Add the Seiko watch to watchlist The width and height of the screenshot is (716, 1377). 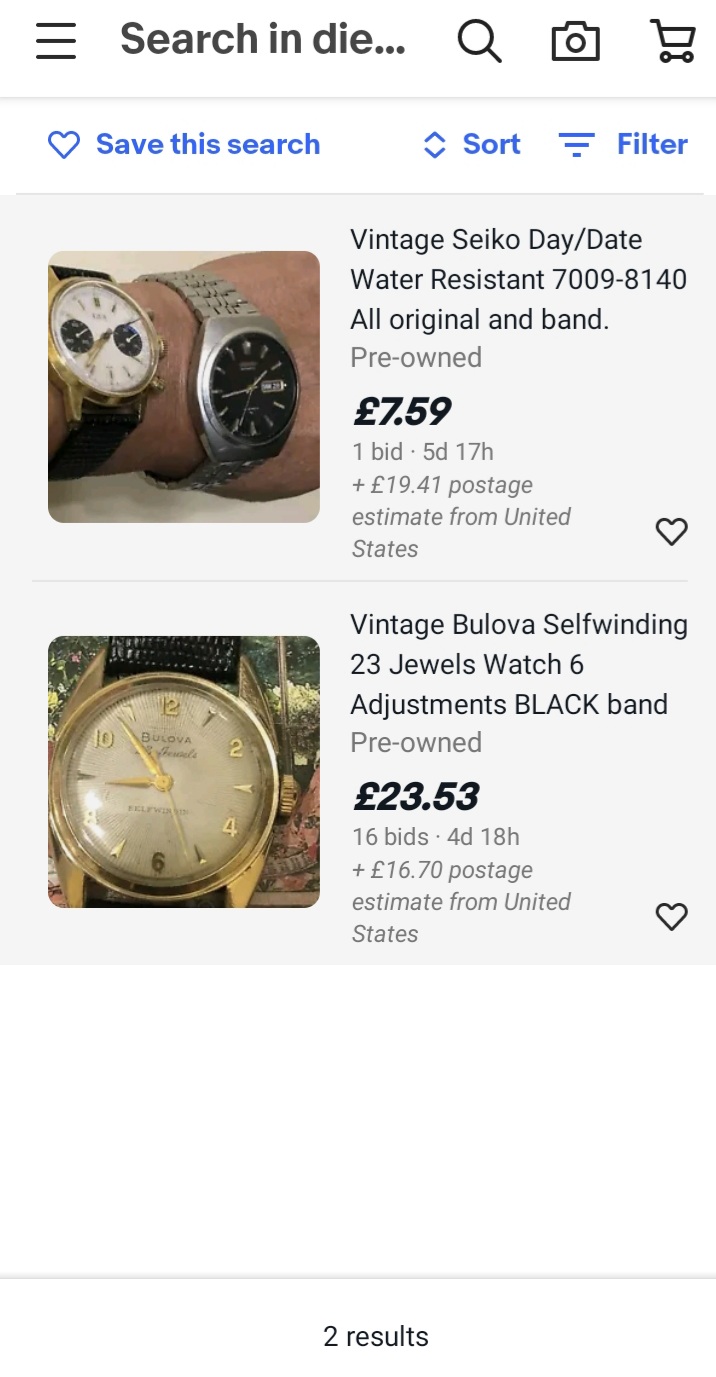coord(671,532)
